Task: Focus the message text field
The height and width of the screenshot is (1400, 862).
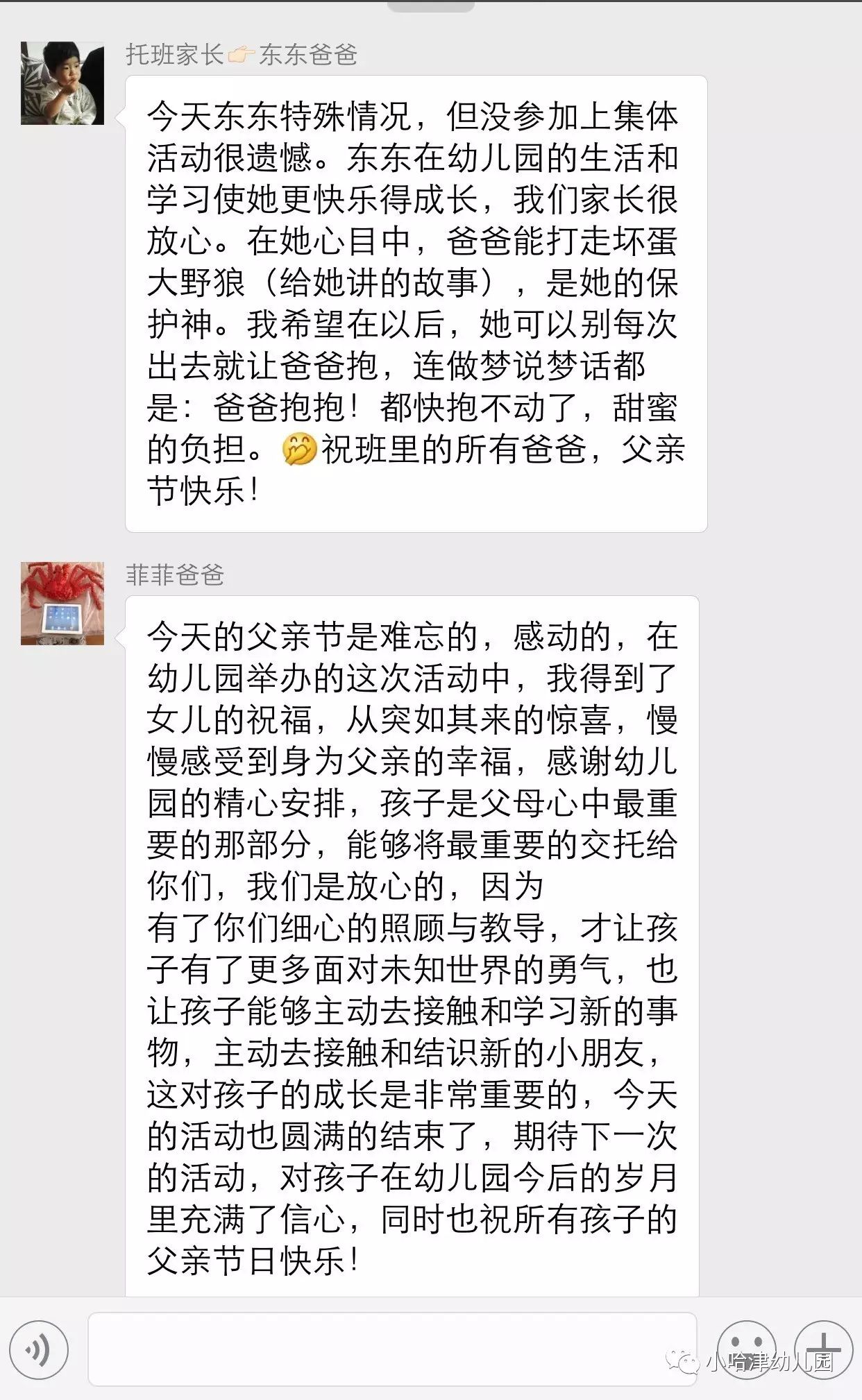Action: (x=392, y=1349)
